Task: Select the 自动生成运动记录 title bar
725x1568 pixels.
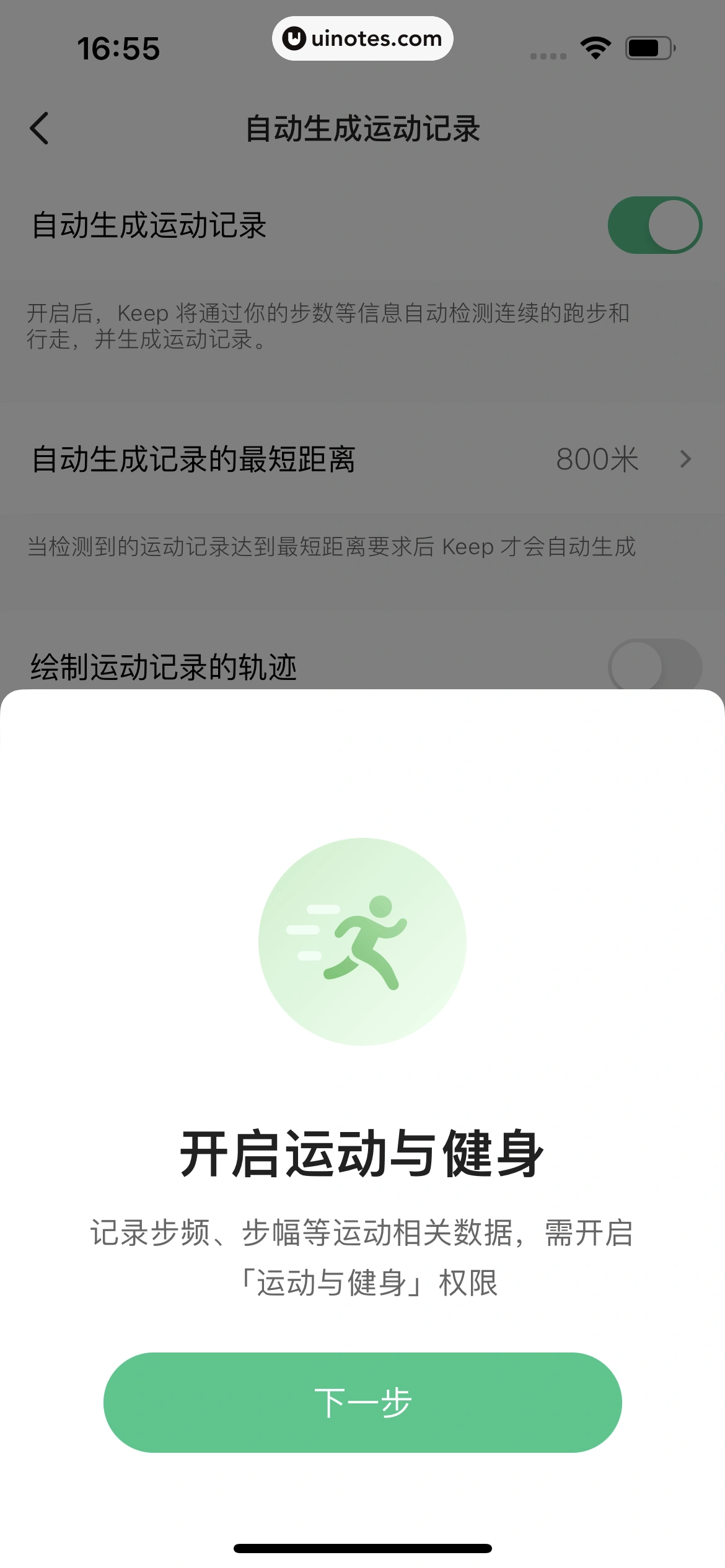Action: tap(362, 129)
